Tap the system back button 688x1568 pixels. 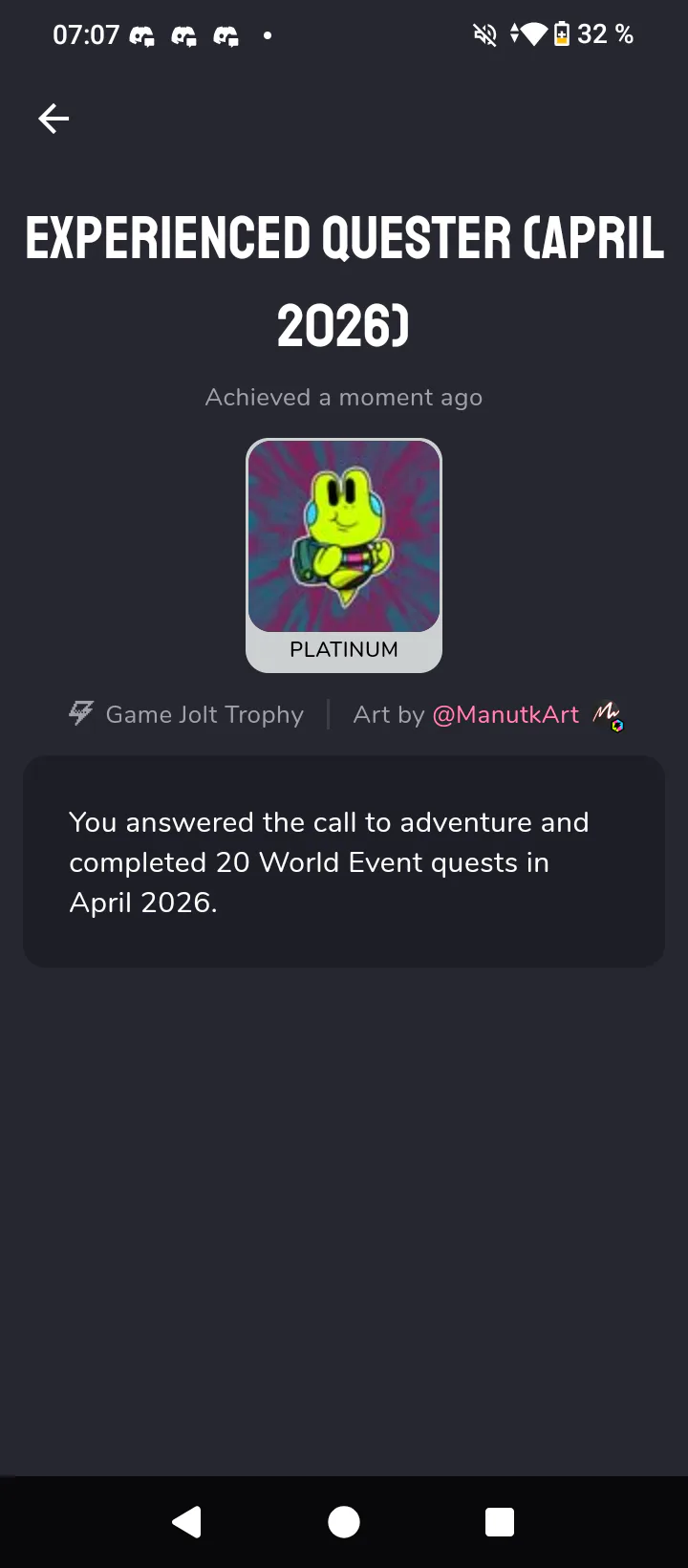[x=187, y=1521]
